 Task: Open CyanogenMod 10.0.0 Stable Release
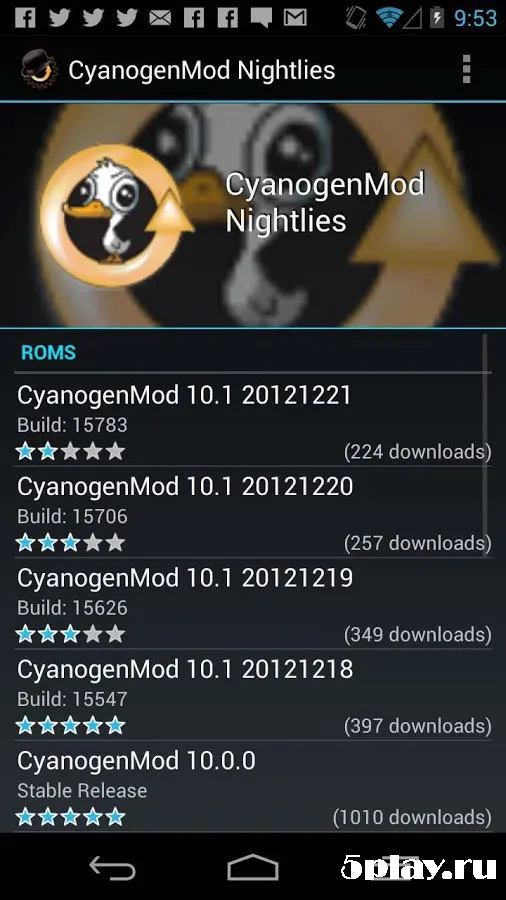[253, 786]
